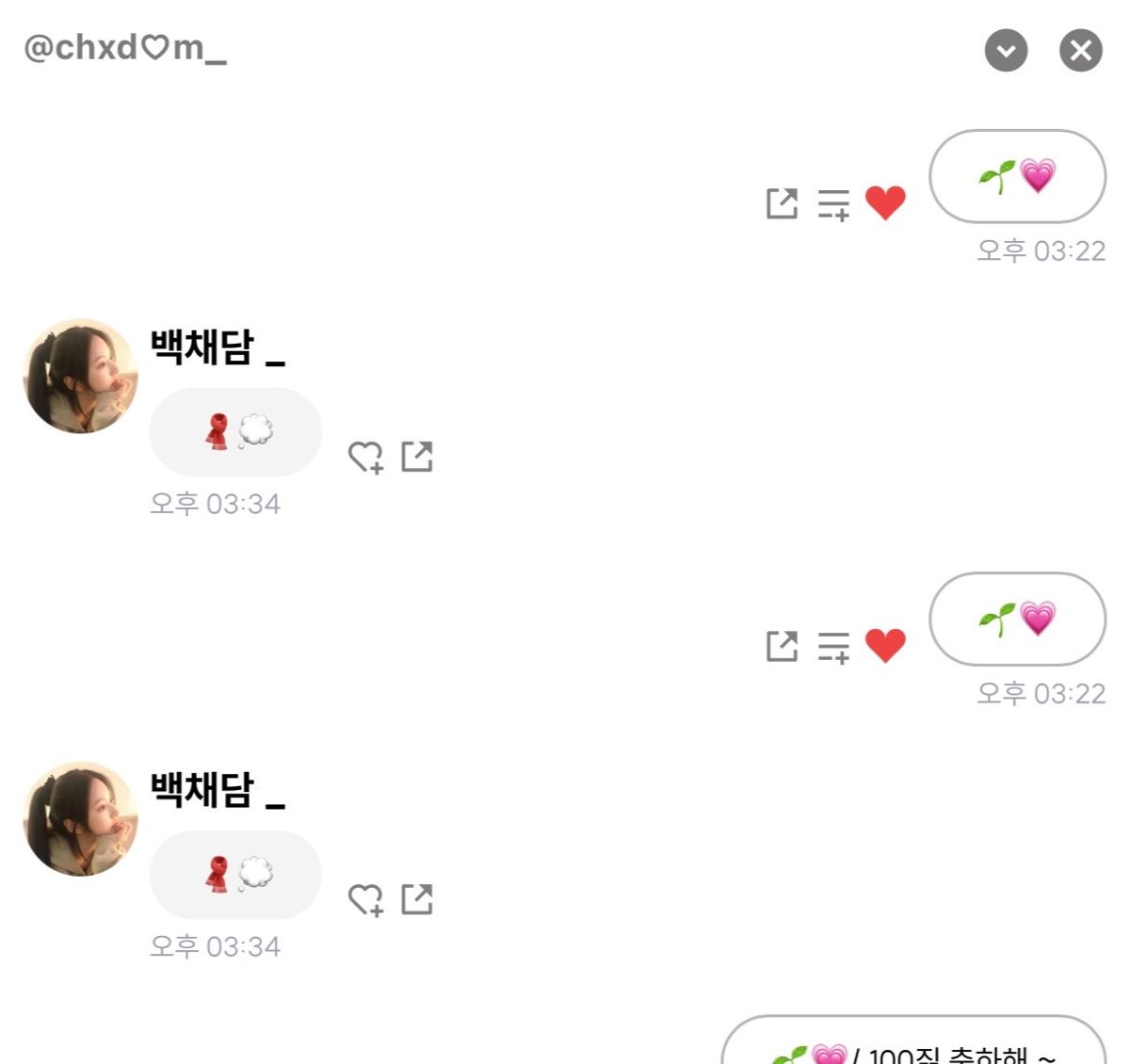The height and width of the screenshot is (1064, 1130).
Task: Add second 03:22 message to list
Action: (833, 647)
